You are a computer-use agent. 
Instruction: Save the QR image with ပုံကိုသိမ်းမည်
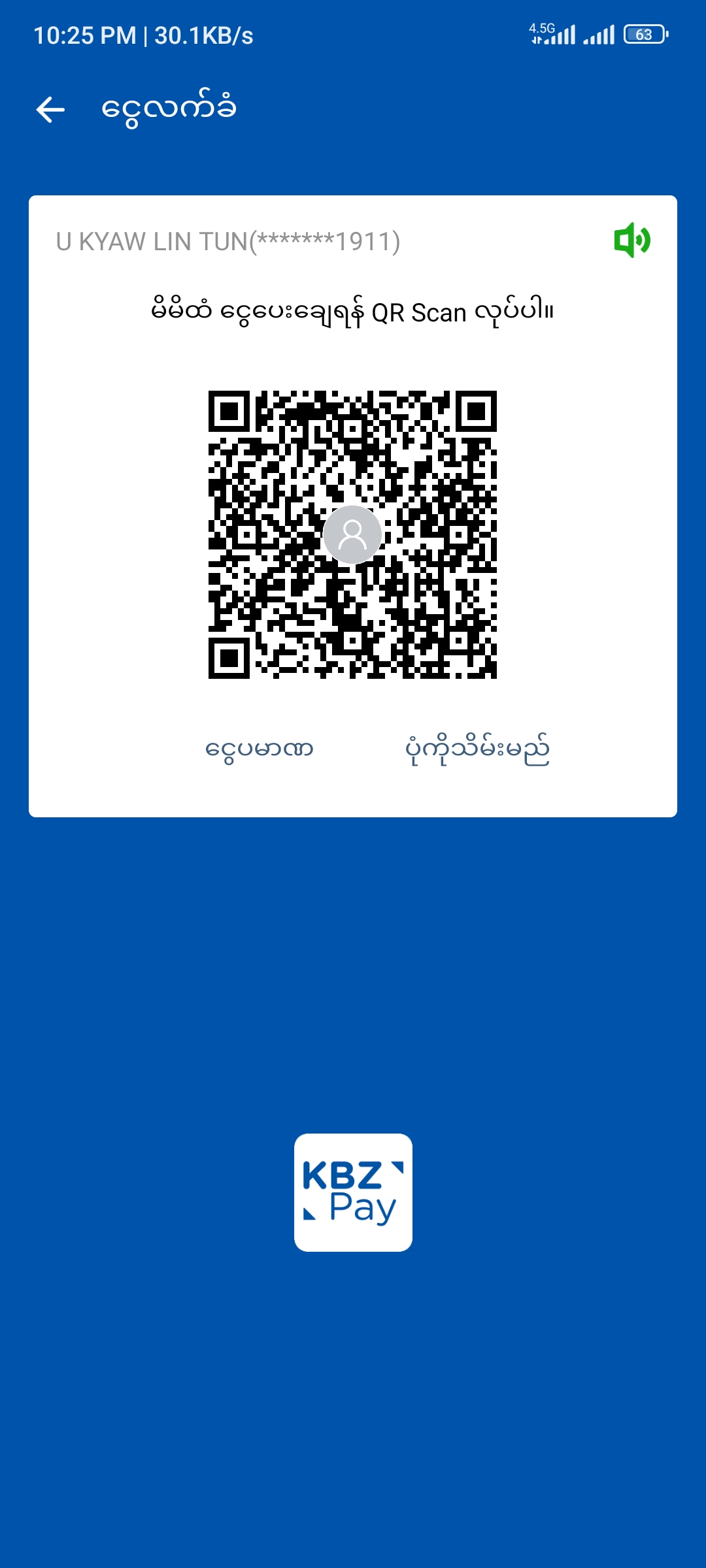pos(477,749)
